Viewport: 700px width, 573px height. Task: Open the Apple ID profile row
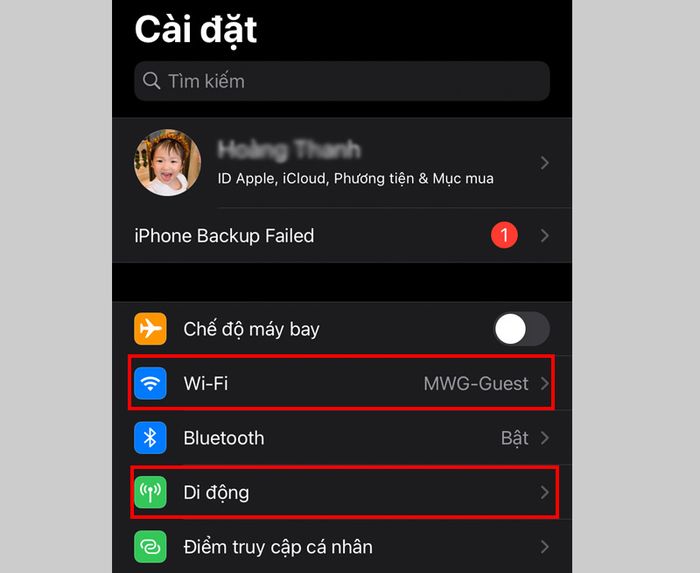pyautogui.click(x=341, y=163)
